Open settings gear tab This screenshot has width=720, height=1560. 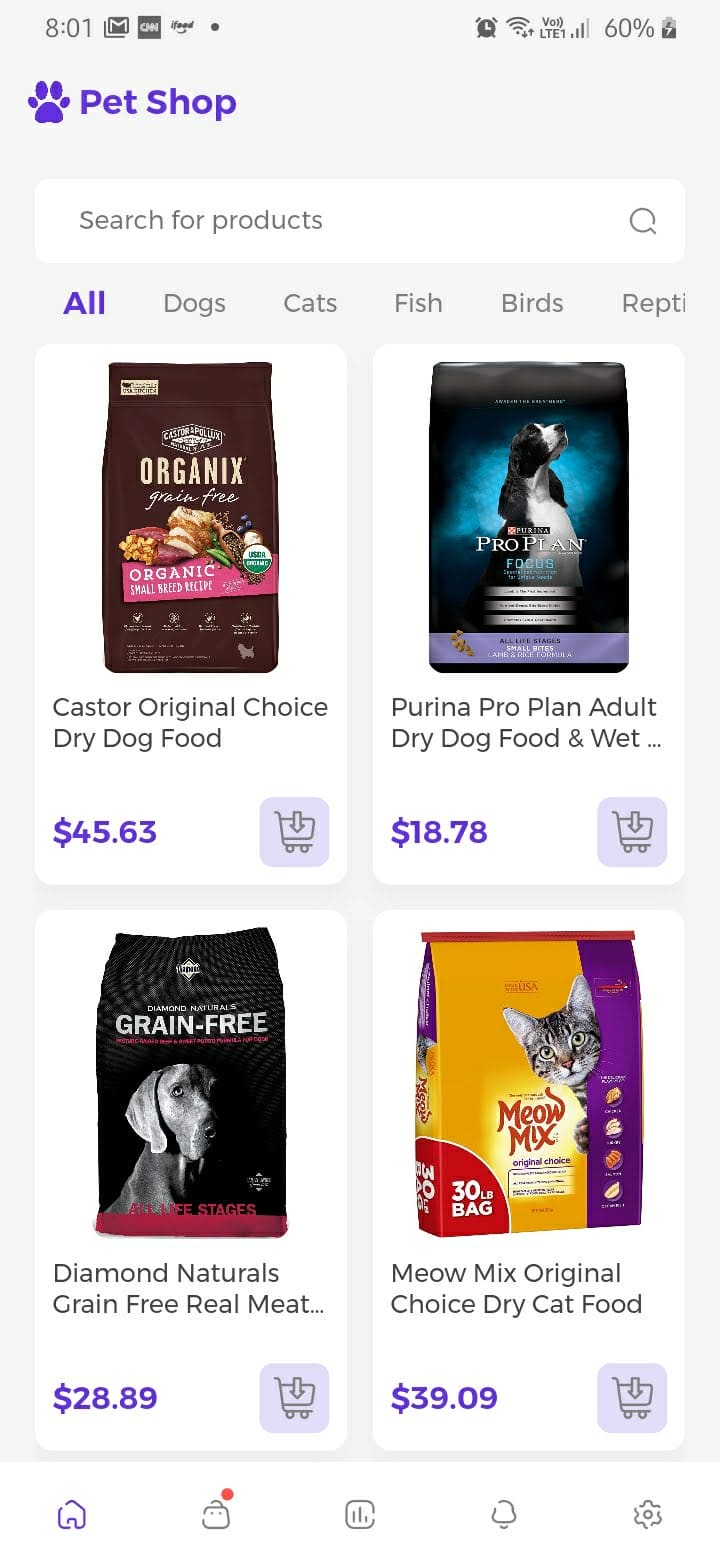click(x=648, y=1515)
